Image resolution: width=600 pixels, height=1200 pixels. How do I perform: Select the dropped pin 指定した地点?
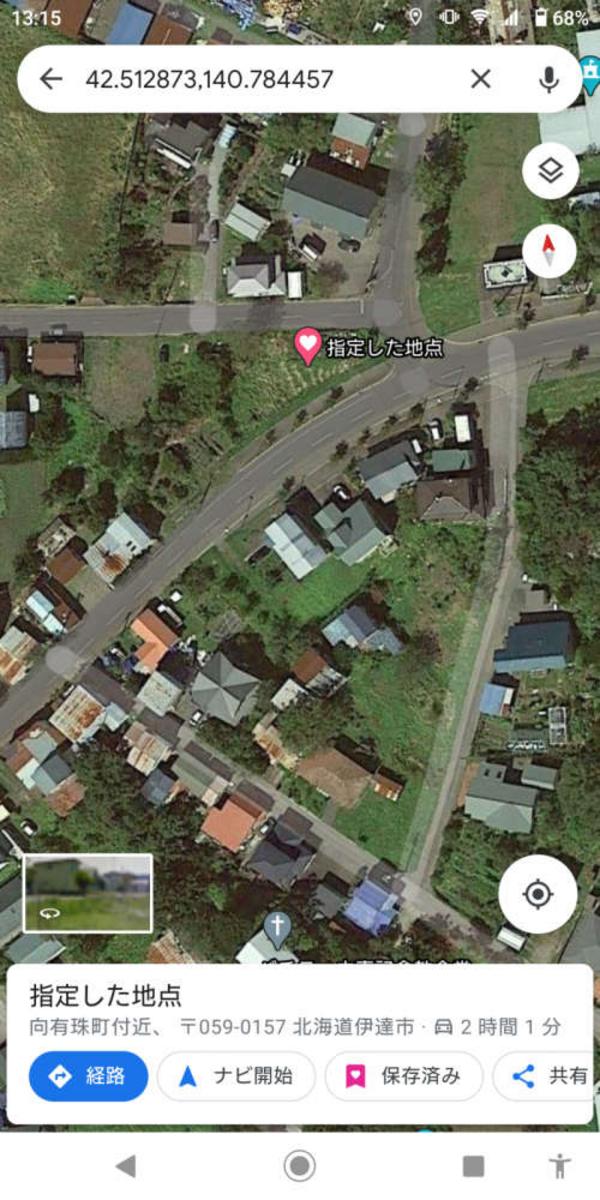[308, 346]
